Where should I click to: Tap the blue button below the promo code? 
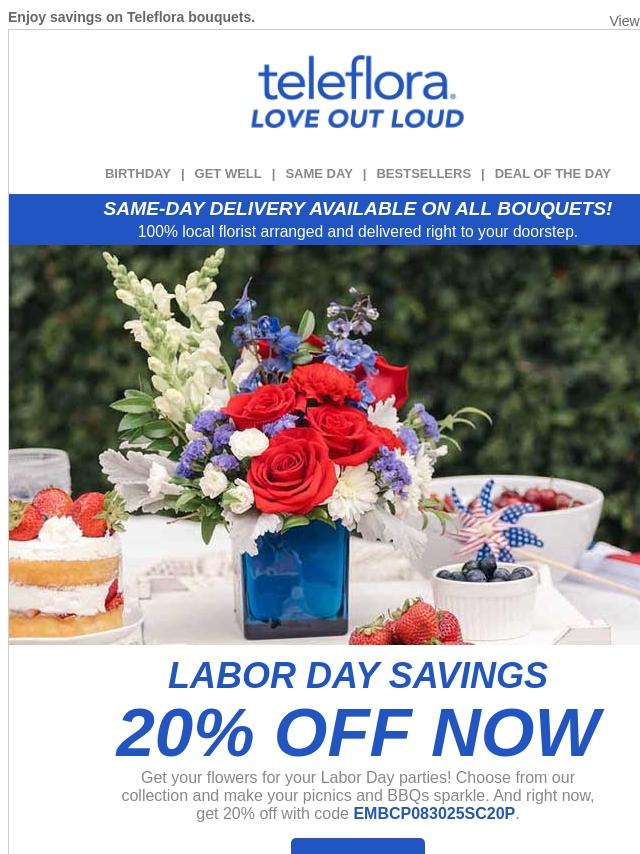[357, 846]
